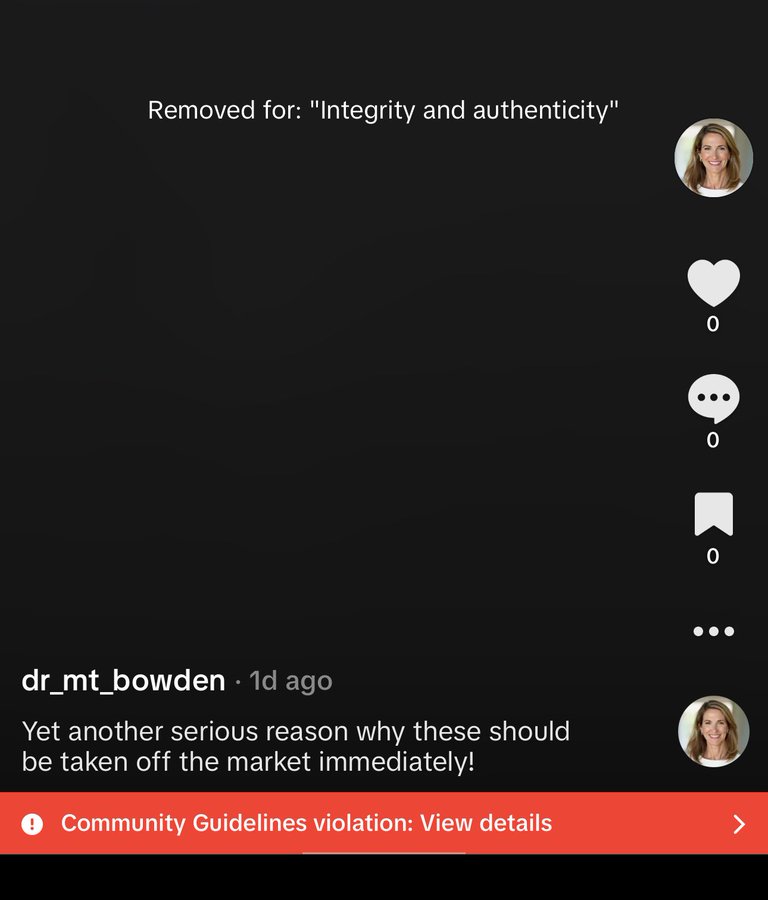Open the three-dot more options
The width and height of the screenshot is (768, 900).
(713, 631)
